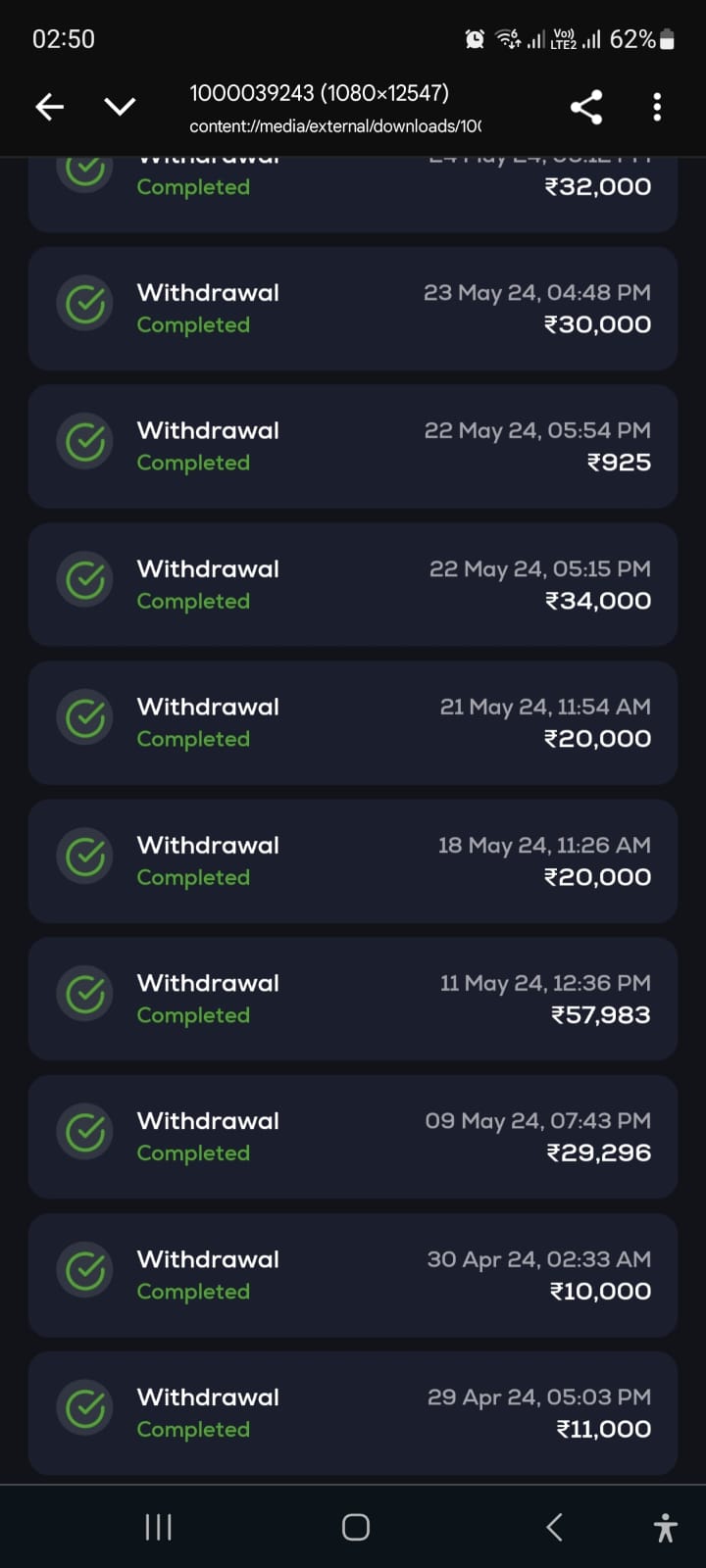Tap the back arrow to exit the image

click(x=49, y=108)
